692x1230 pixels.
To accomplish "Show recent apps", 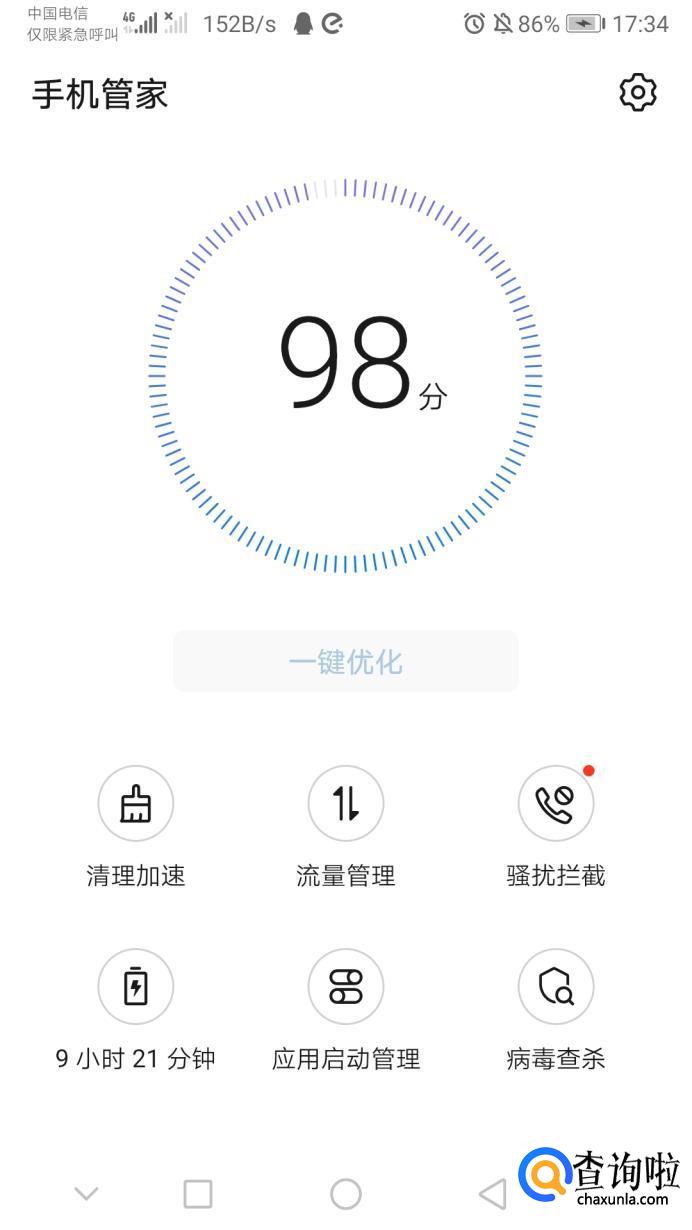I will tap(198, 1193).
